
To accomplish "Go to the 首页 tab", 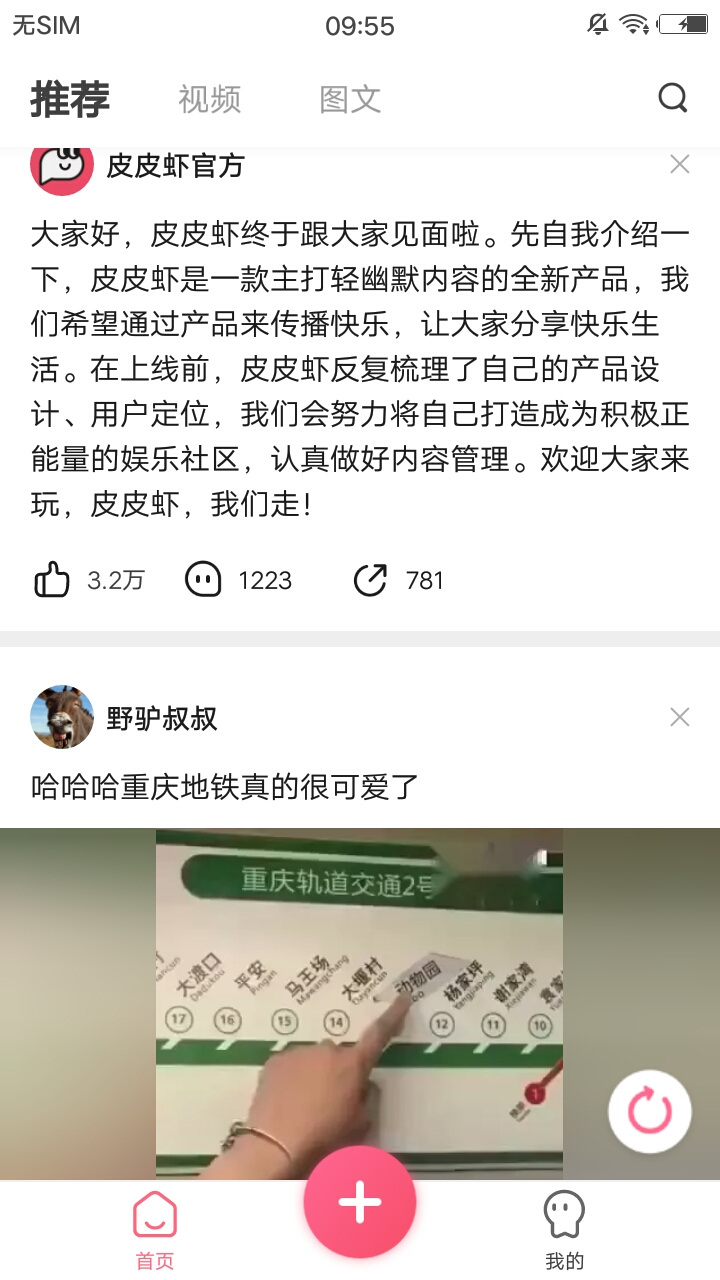I will 155,1230.
